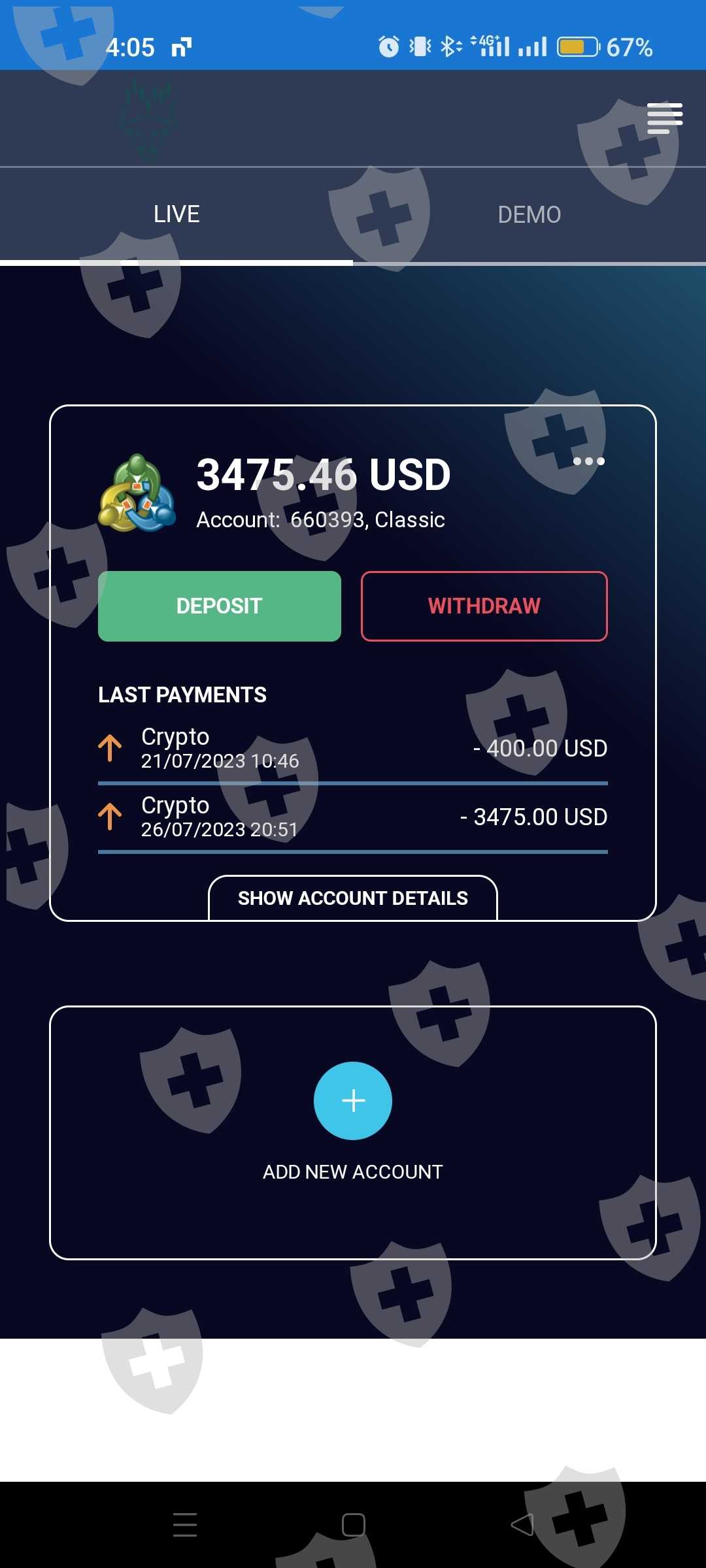Open the hamburger menu
The height and width of the screenshot is (1568, 706).
point(665,118)
